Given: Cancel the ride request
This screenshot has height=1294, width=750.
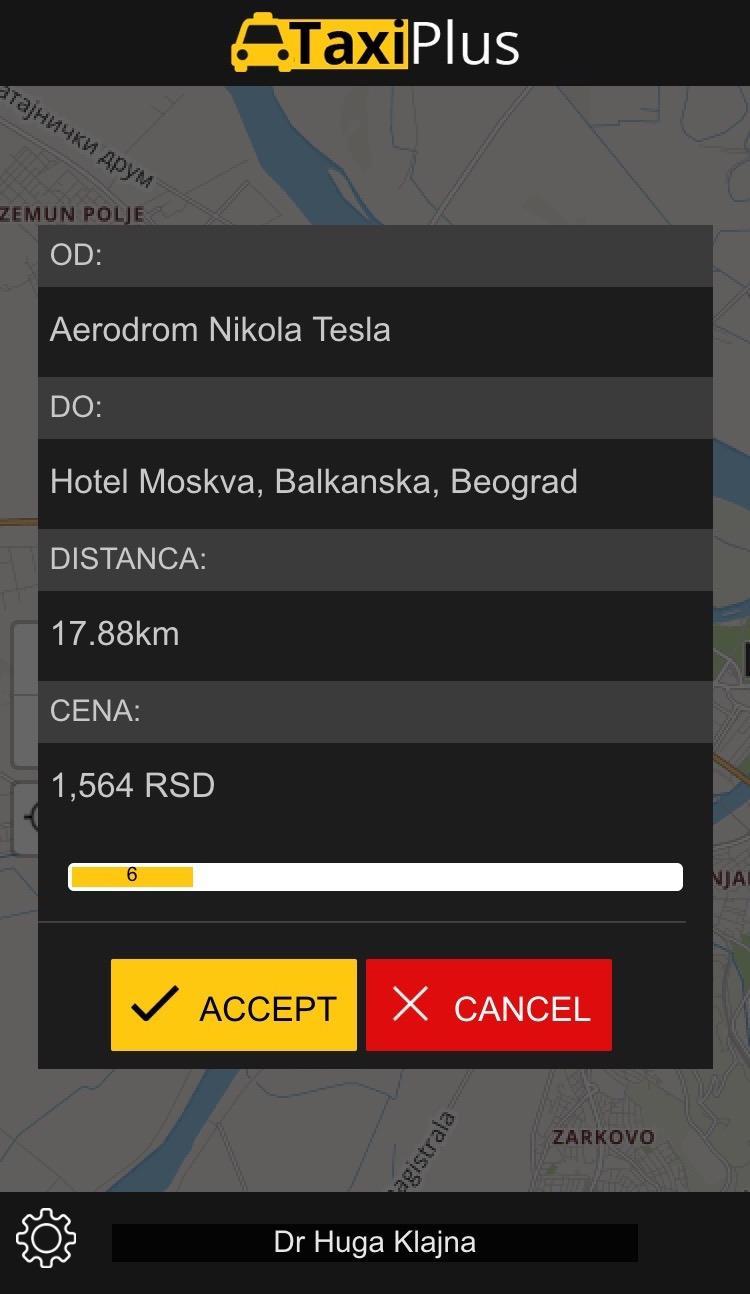Looking at the screenshot, I should (x=489, y=1005).
